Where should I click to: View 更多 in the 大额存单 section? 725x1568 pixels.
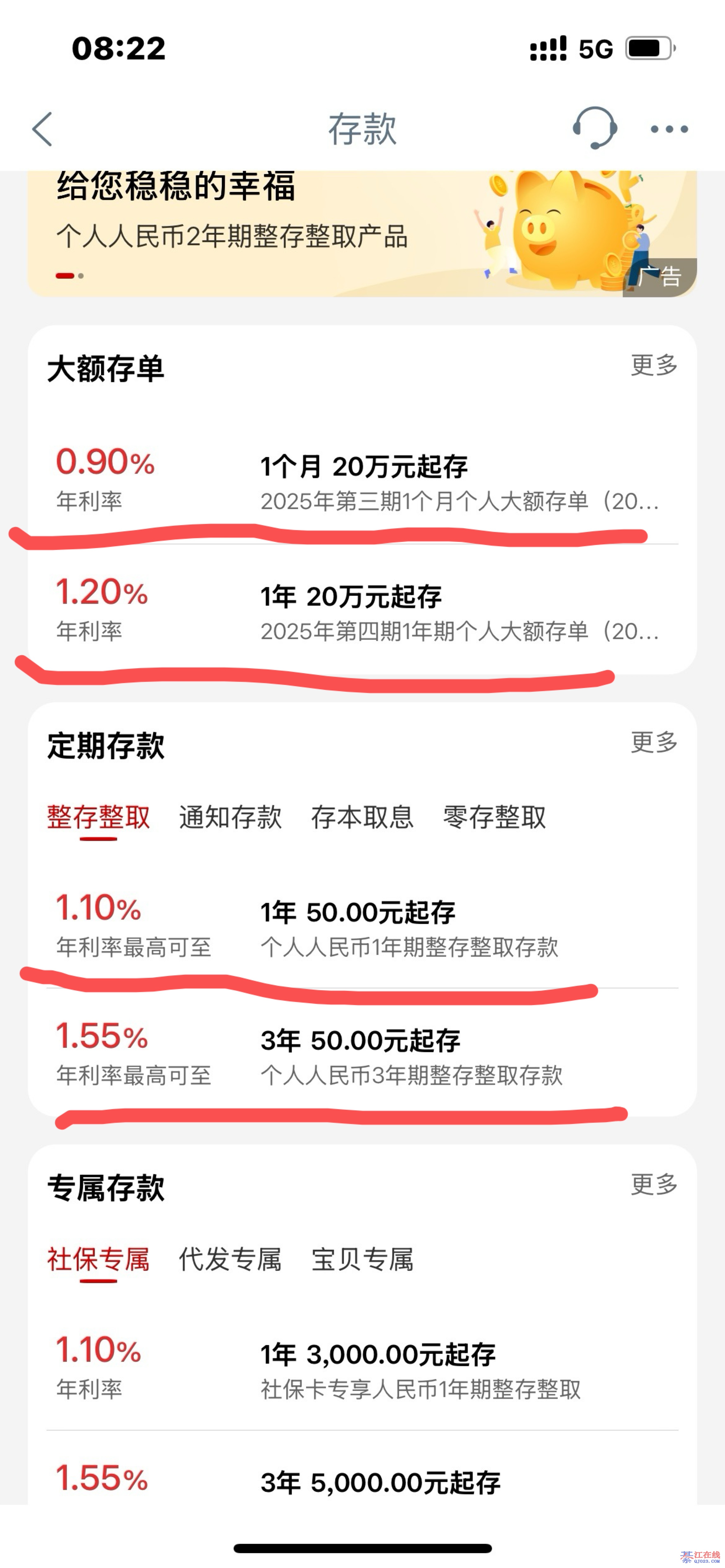pyautogui.click(x=654, y=365)
